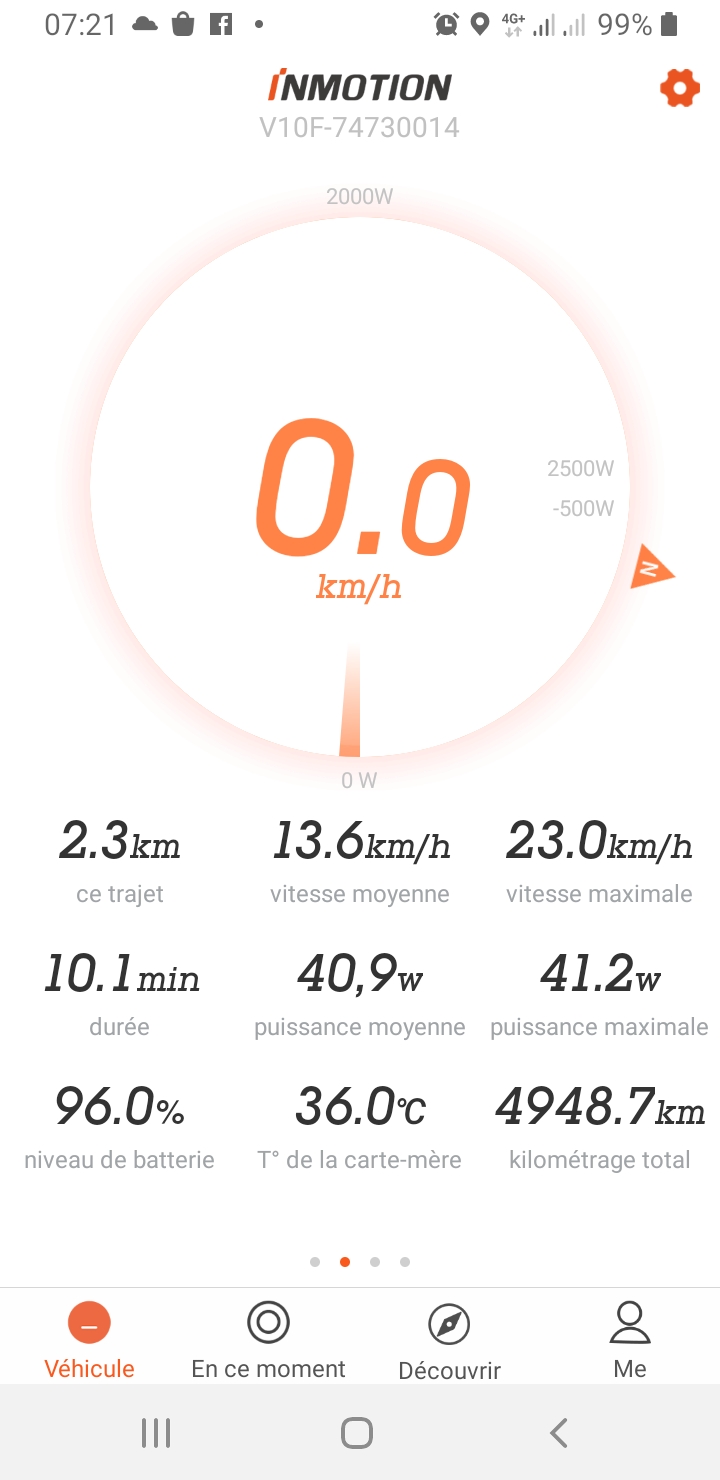The width and height of the screenshot is (720, 1480).
Task: Tap the system back button
Action: coord(559,1433)
